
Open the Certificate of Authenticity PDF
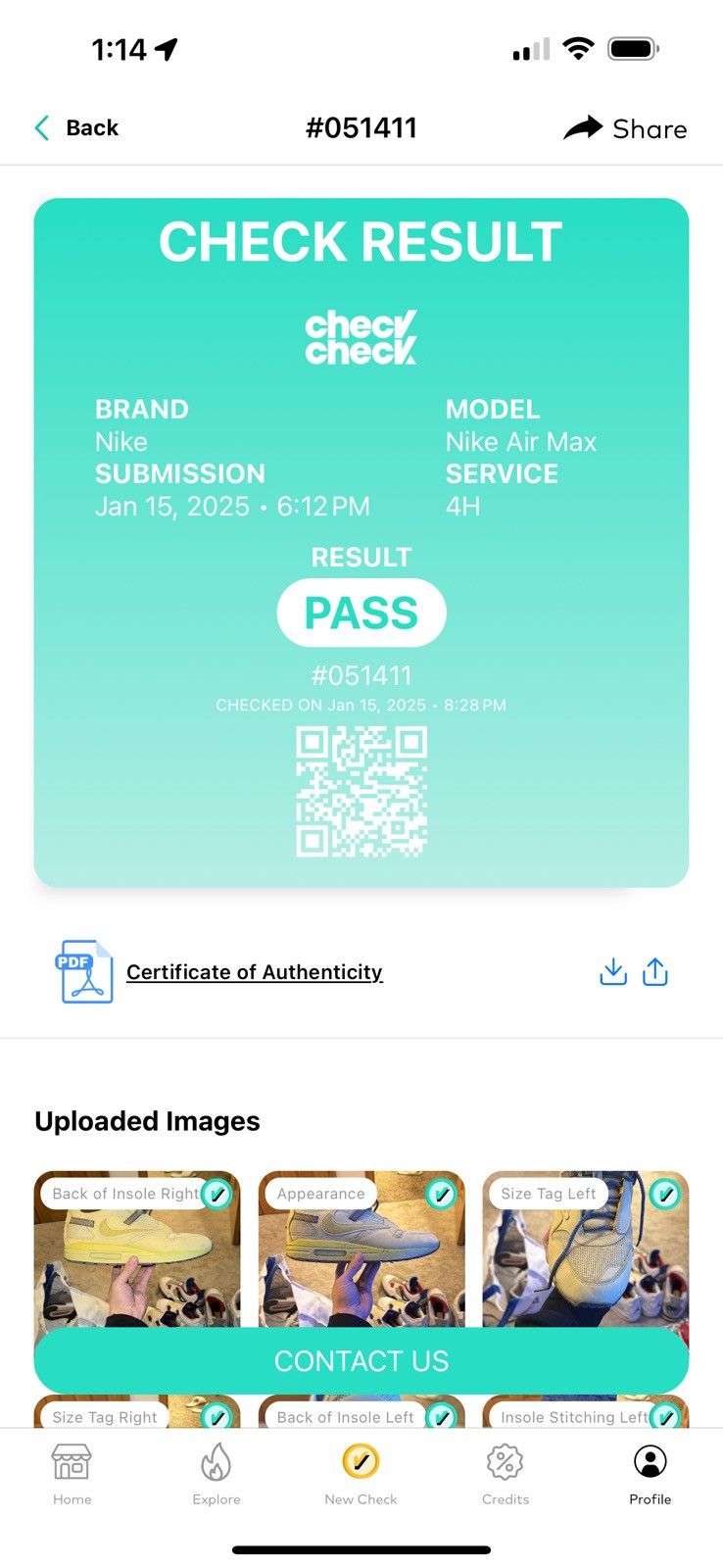[254, 972]
